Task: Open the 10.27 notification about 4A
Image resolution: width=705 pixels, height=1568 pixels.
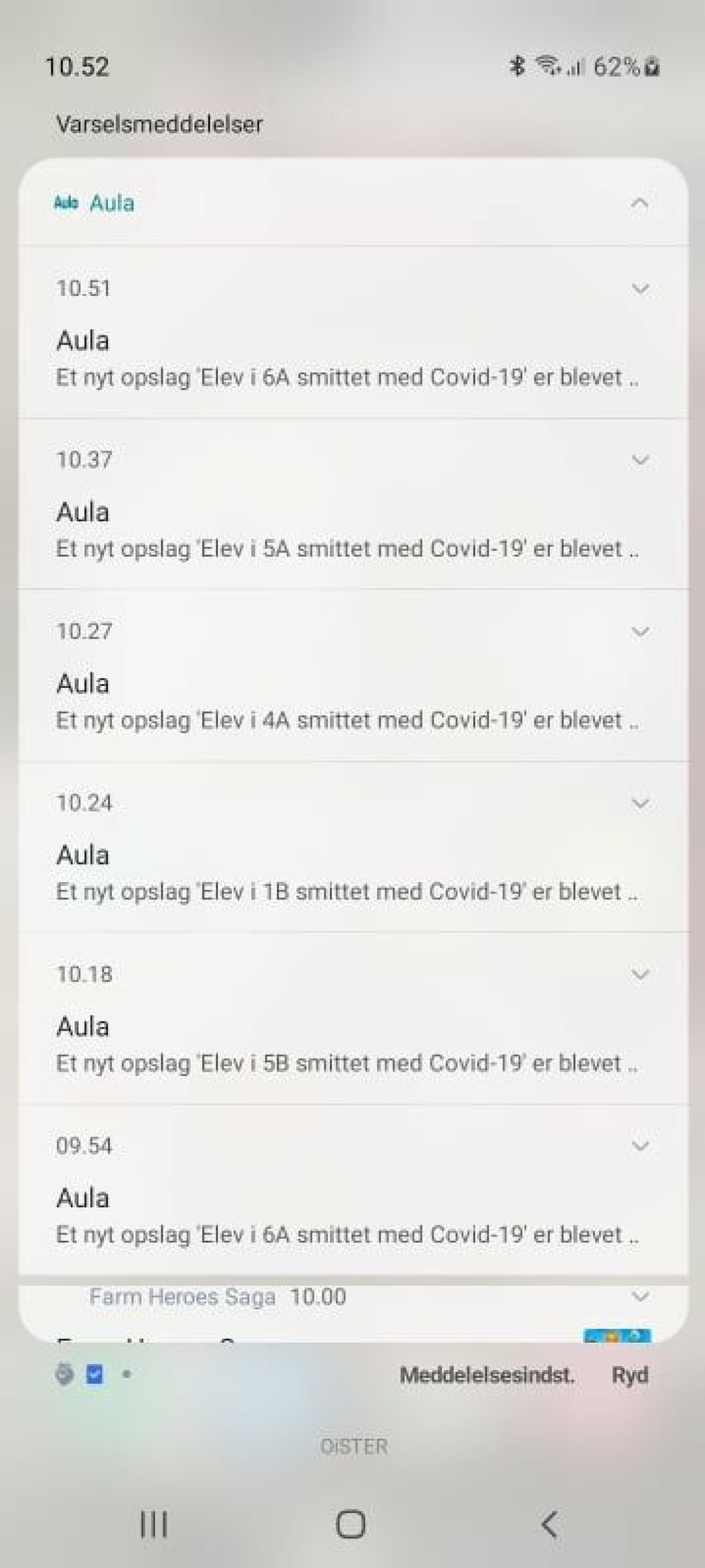Action: click(353, 676)
